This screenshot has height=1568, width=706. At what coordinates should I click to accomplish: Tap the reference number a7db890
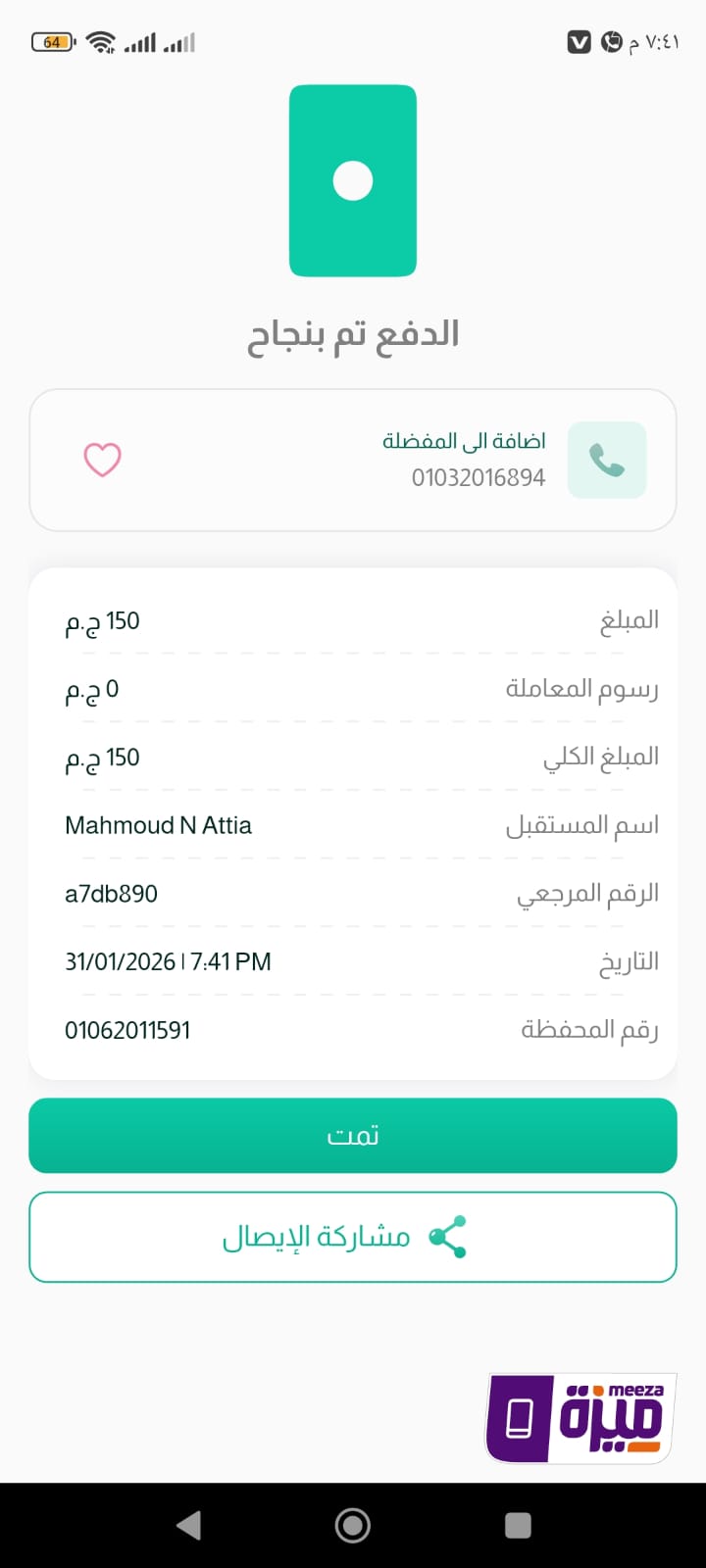[110, 893]
